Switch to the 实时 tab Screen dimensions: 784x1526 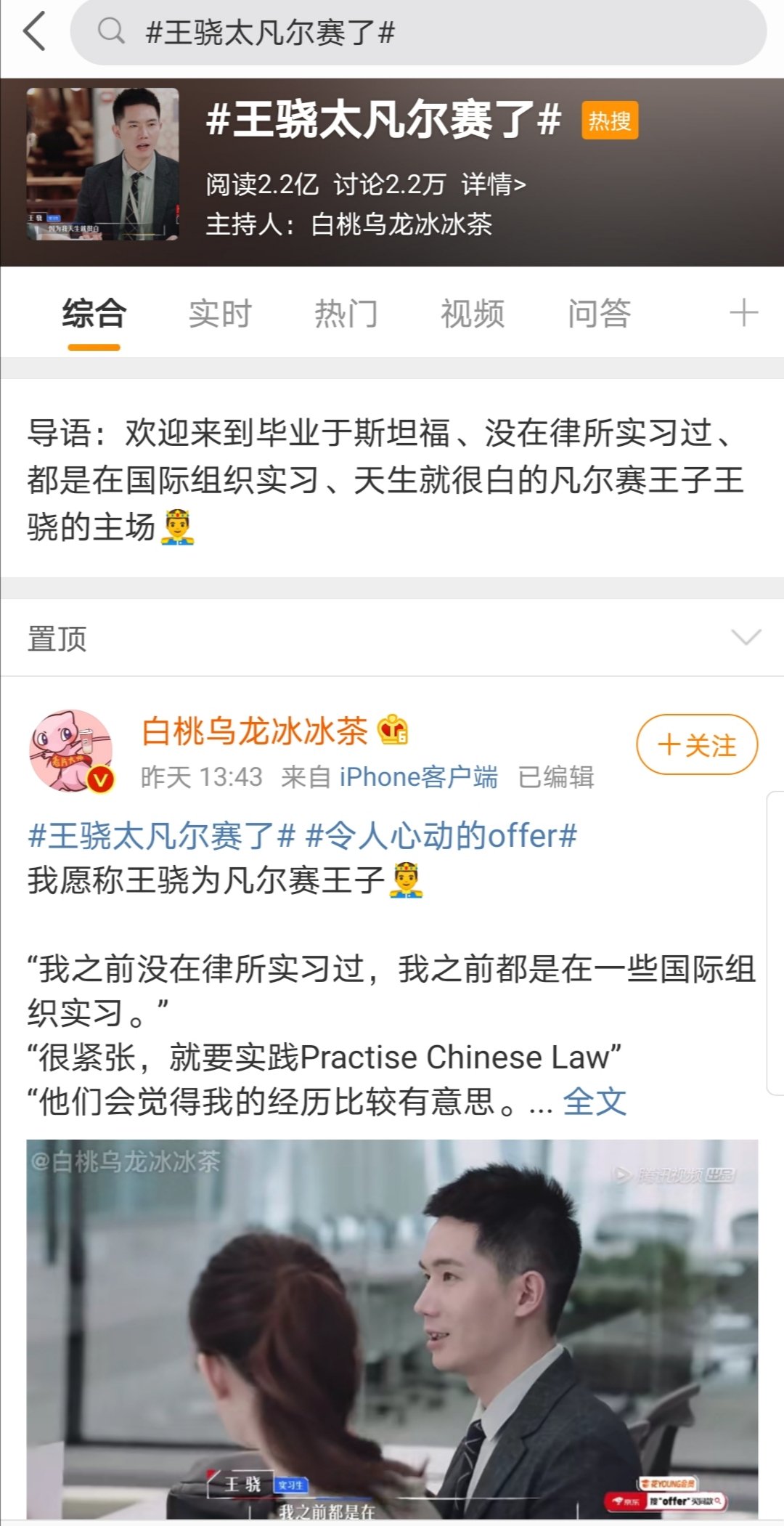pyautogui.click(x=220, y=314)
